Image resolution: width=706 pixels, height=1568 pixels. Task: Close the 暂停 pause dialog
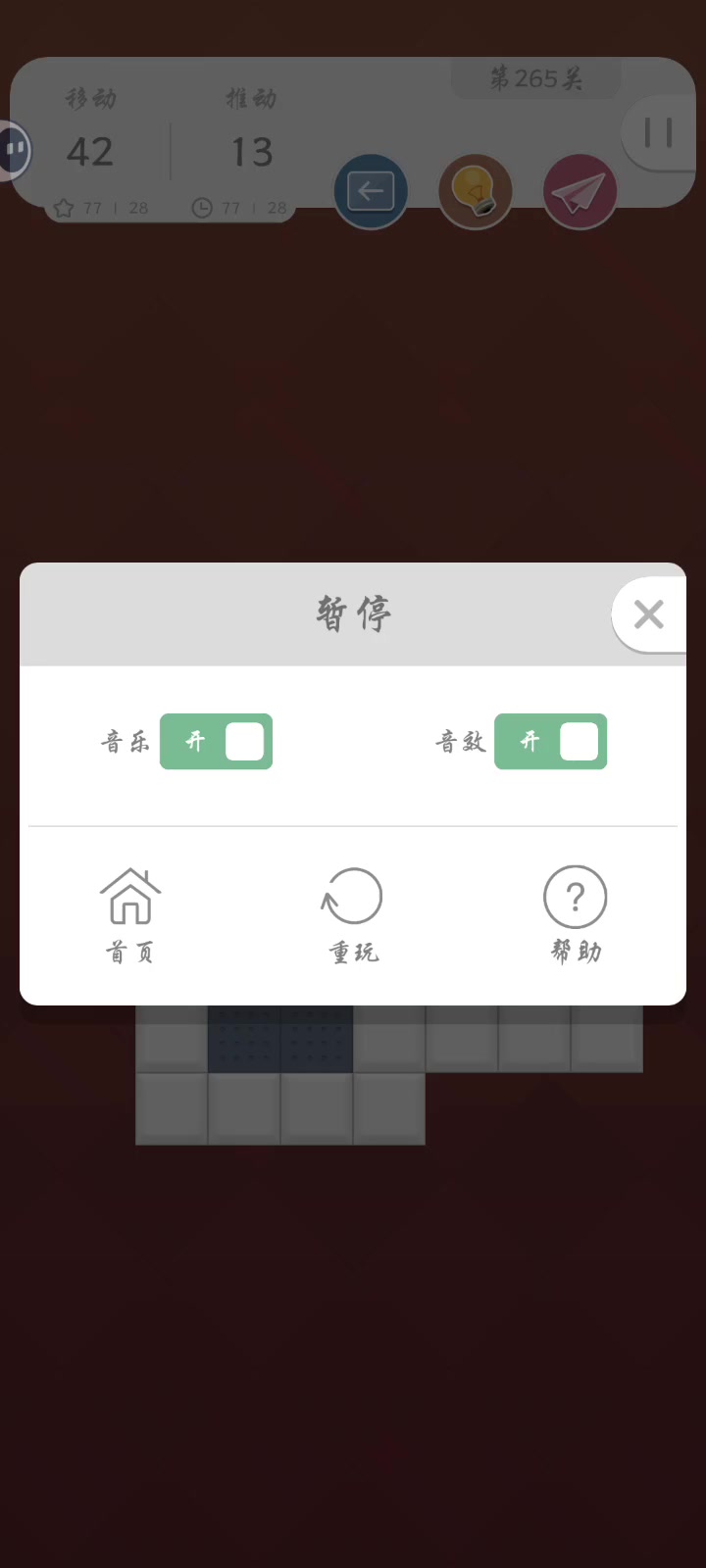click(648, 614)
